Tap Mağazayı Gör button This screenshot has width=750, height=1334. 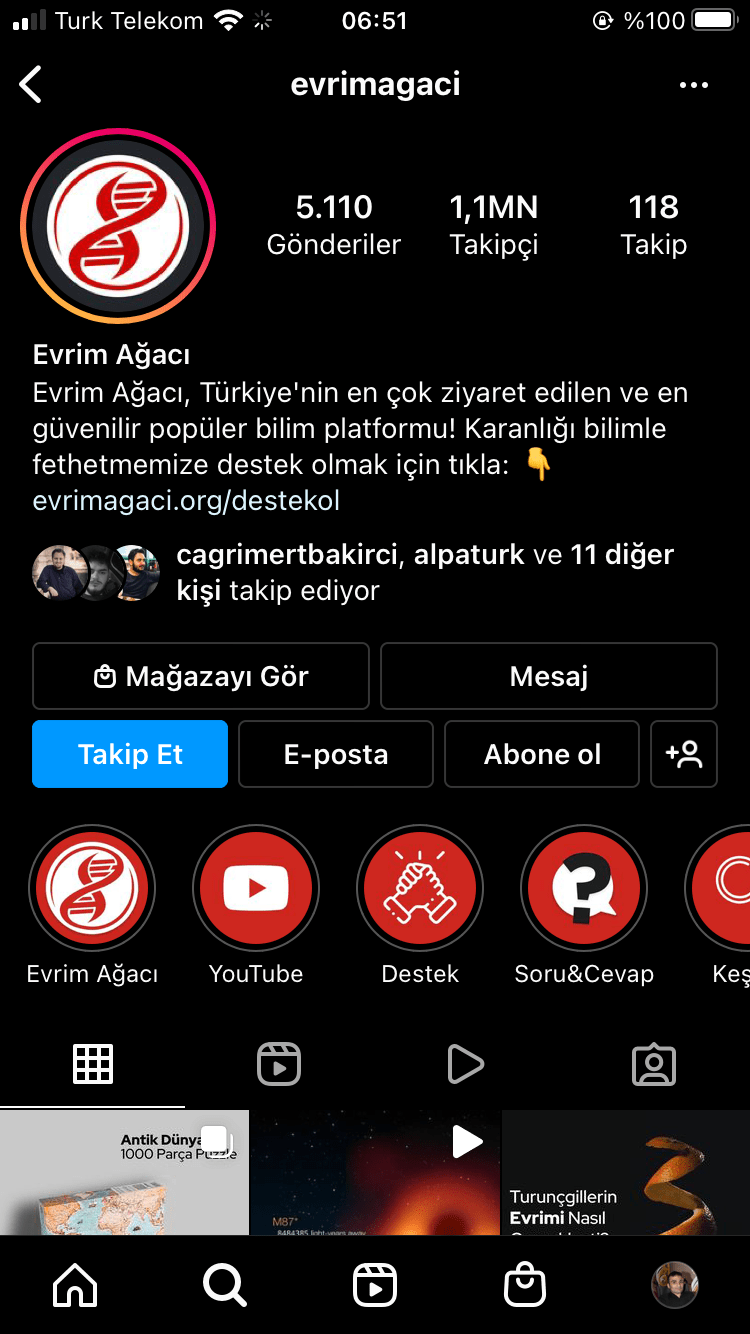pyautogui.click(x=201, y=676)
